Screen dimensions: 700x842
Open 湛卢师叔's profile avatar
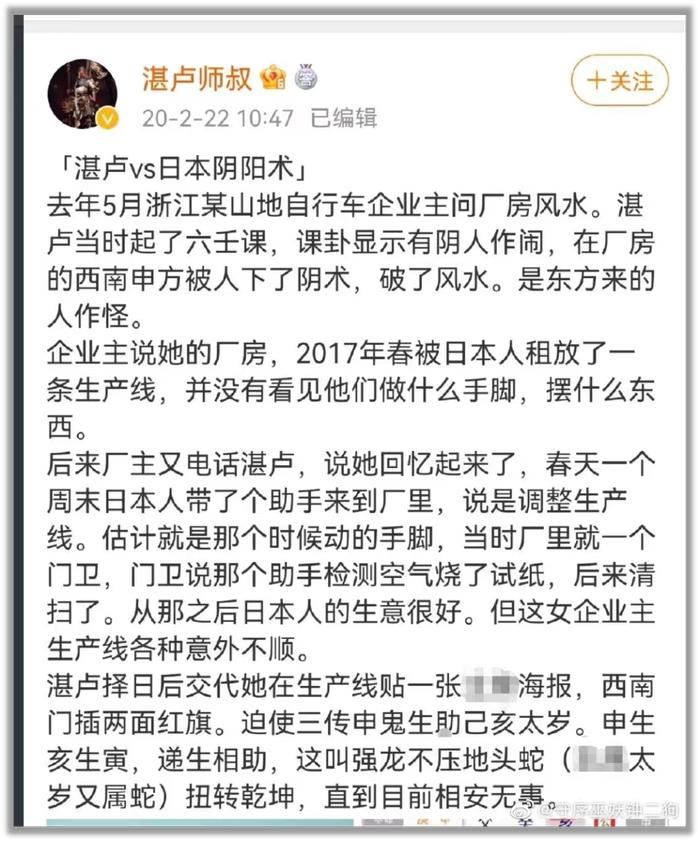point(83,94)
